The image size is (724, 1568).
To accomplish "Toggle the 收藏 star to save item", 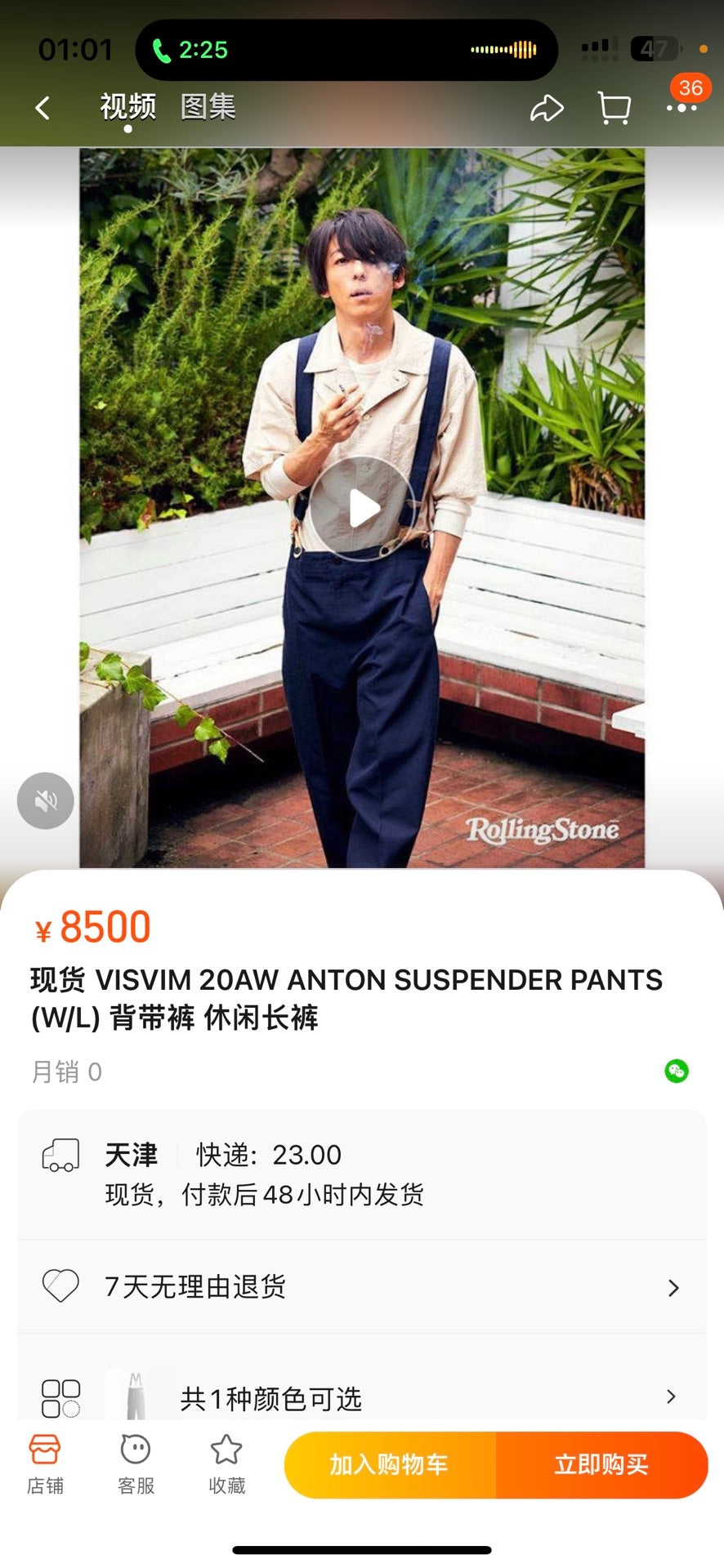I will [225, 1464].
